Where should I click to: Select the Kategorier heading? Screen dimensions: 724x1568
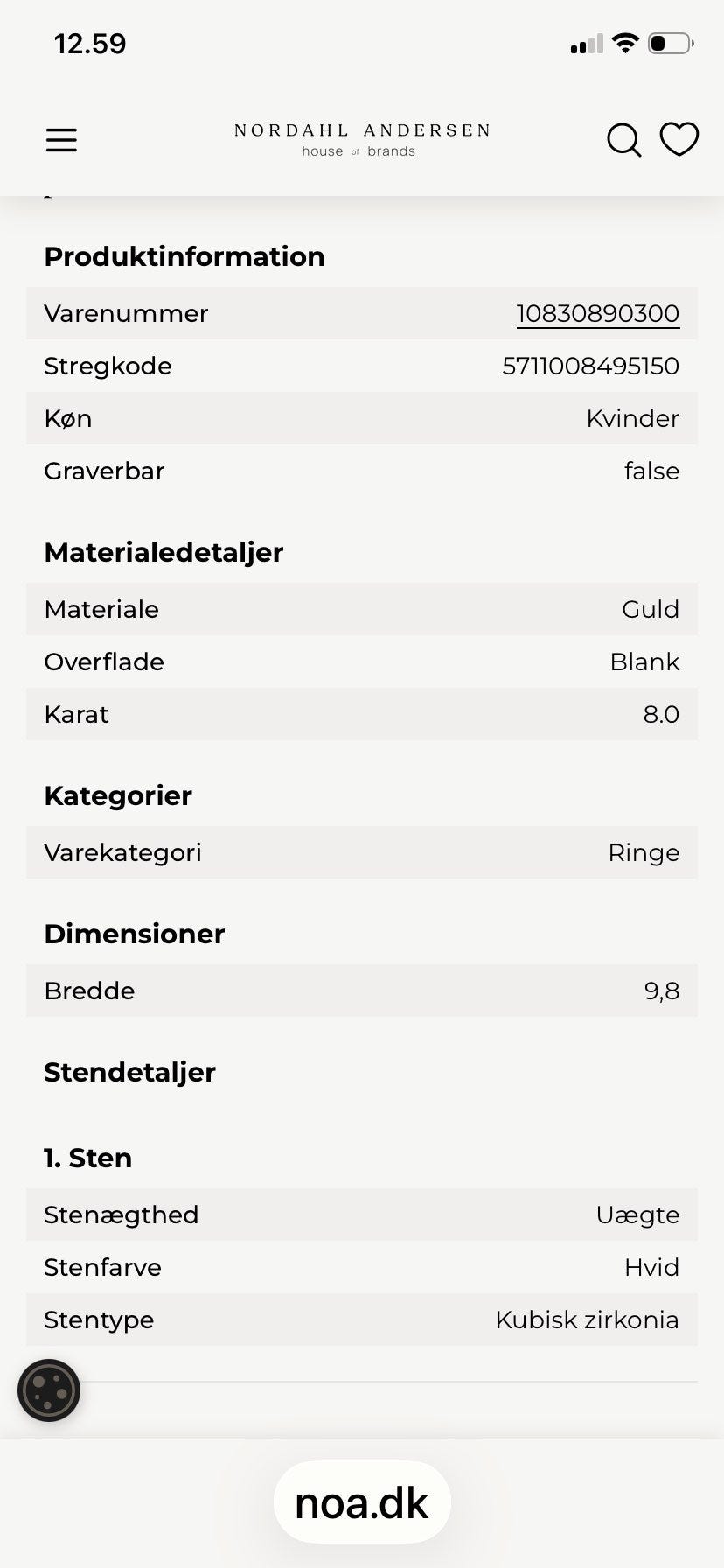[x=117, y=795]
